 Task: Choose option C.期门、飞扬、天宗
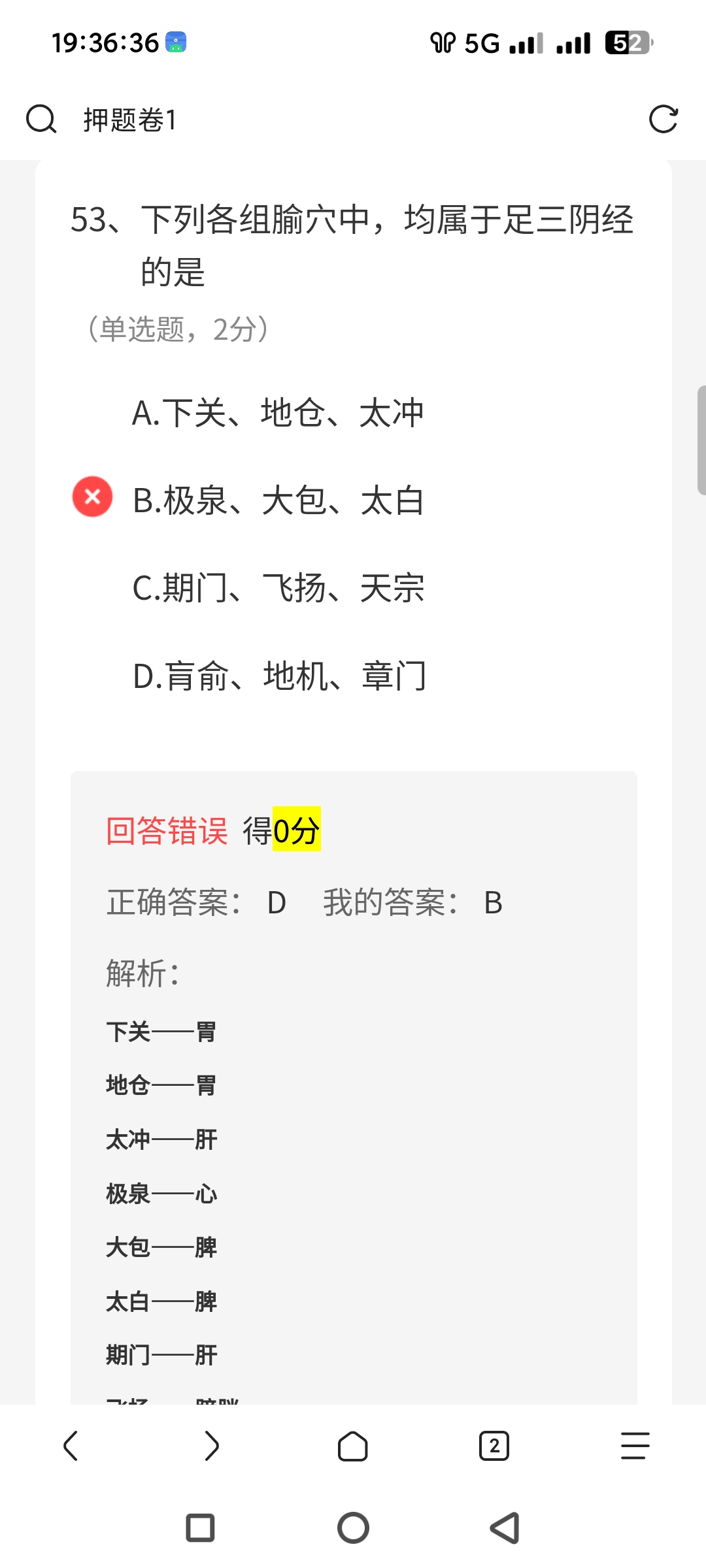coord(278,588)
